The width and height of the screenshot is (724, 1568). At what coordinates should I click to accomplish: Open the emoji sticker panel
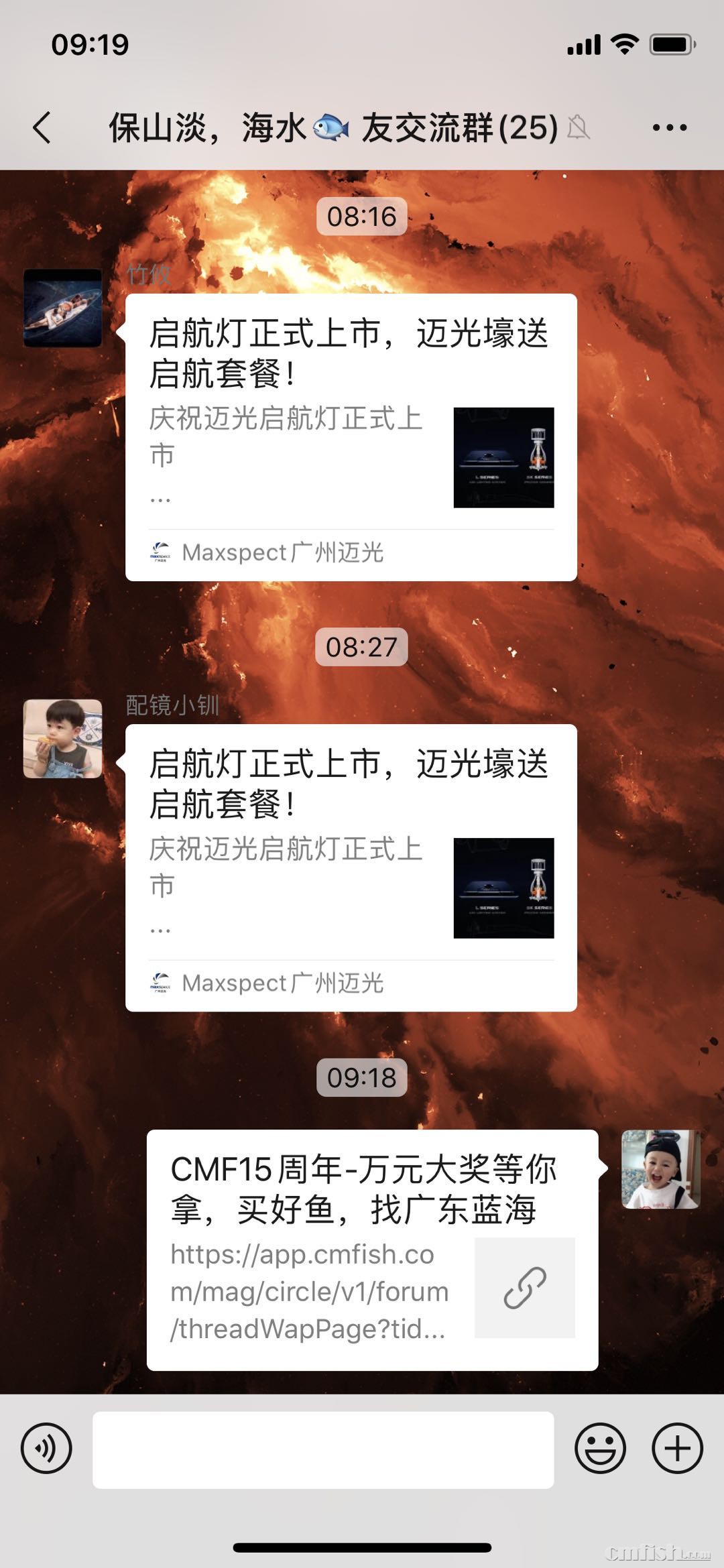(600, 1448)
